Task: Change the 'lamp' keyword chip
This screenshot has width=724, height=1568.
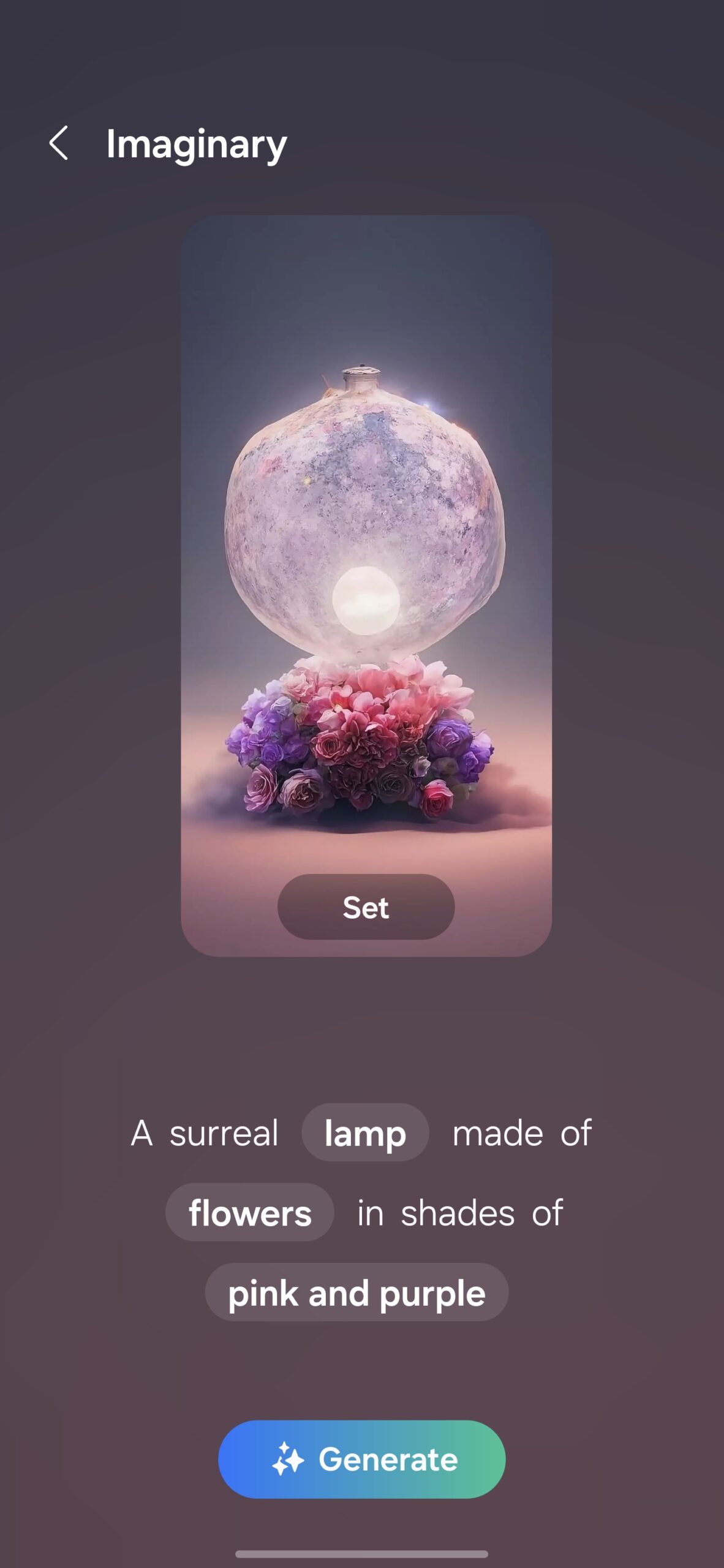Action: [x=365, y=1133]
